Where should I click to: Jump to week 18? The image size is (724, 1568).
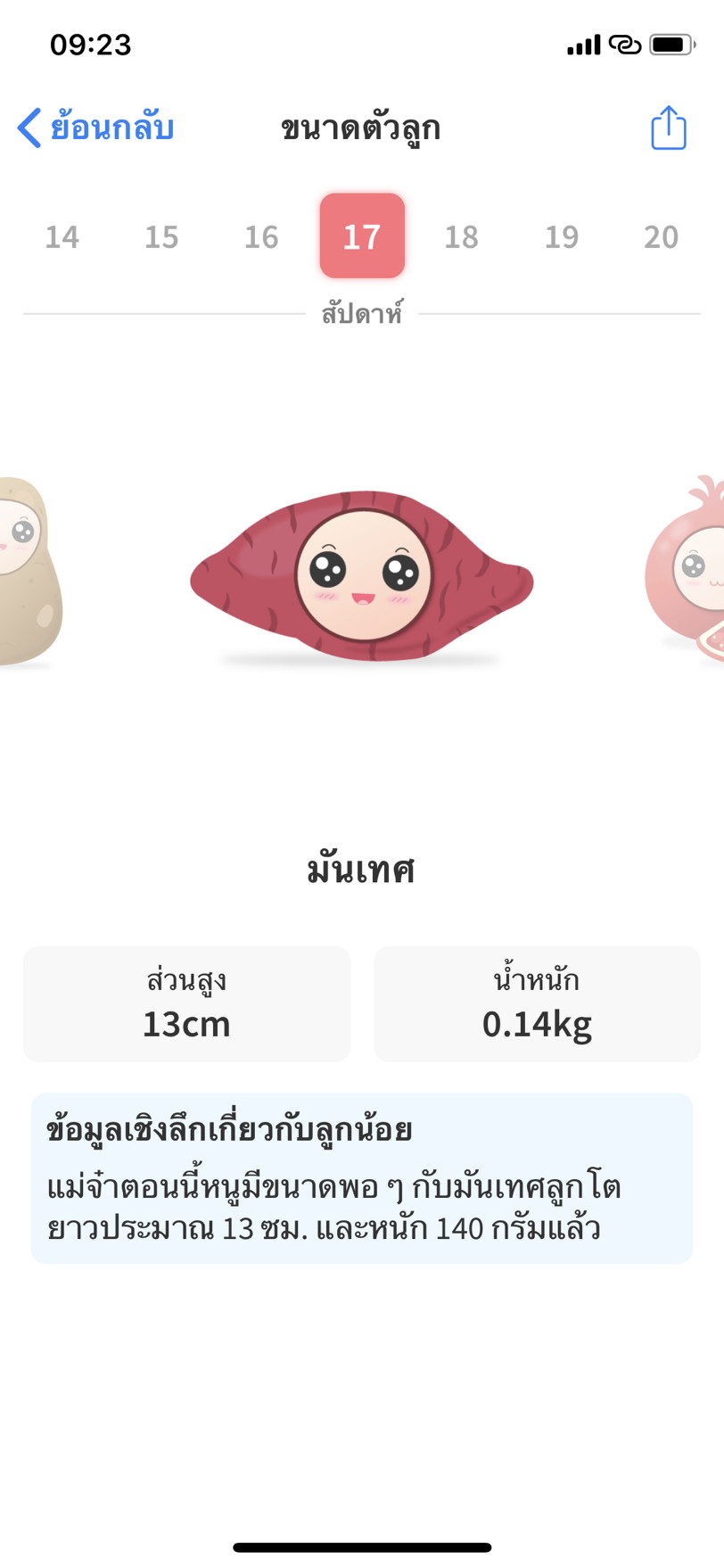click(462, 236)
